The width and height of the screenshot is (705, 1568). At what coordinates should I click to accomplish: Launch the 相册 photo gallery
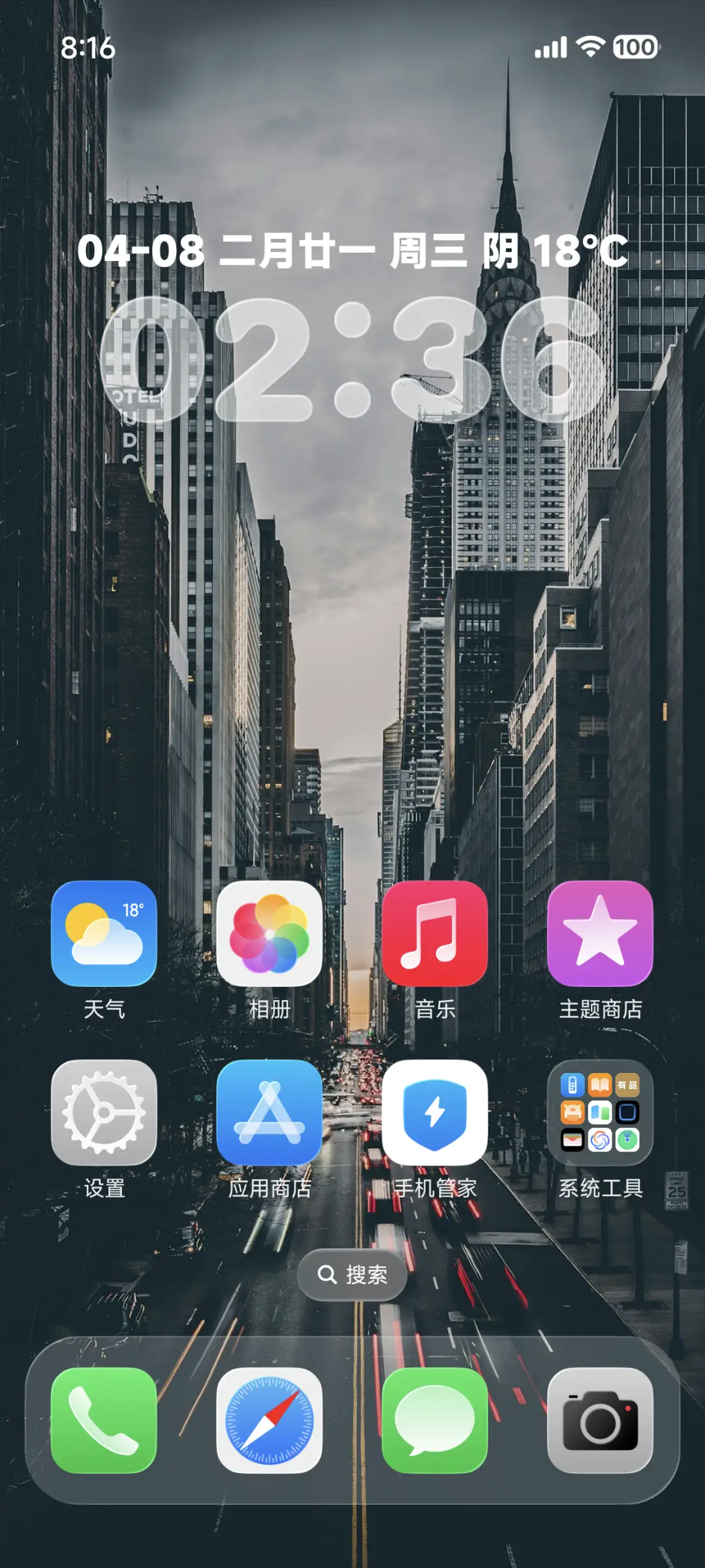point(269,933)
